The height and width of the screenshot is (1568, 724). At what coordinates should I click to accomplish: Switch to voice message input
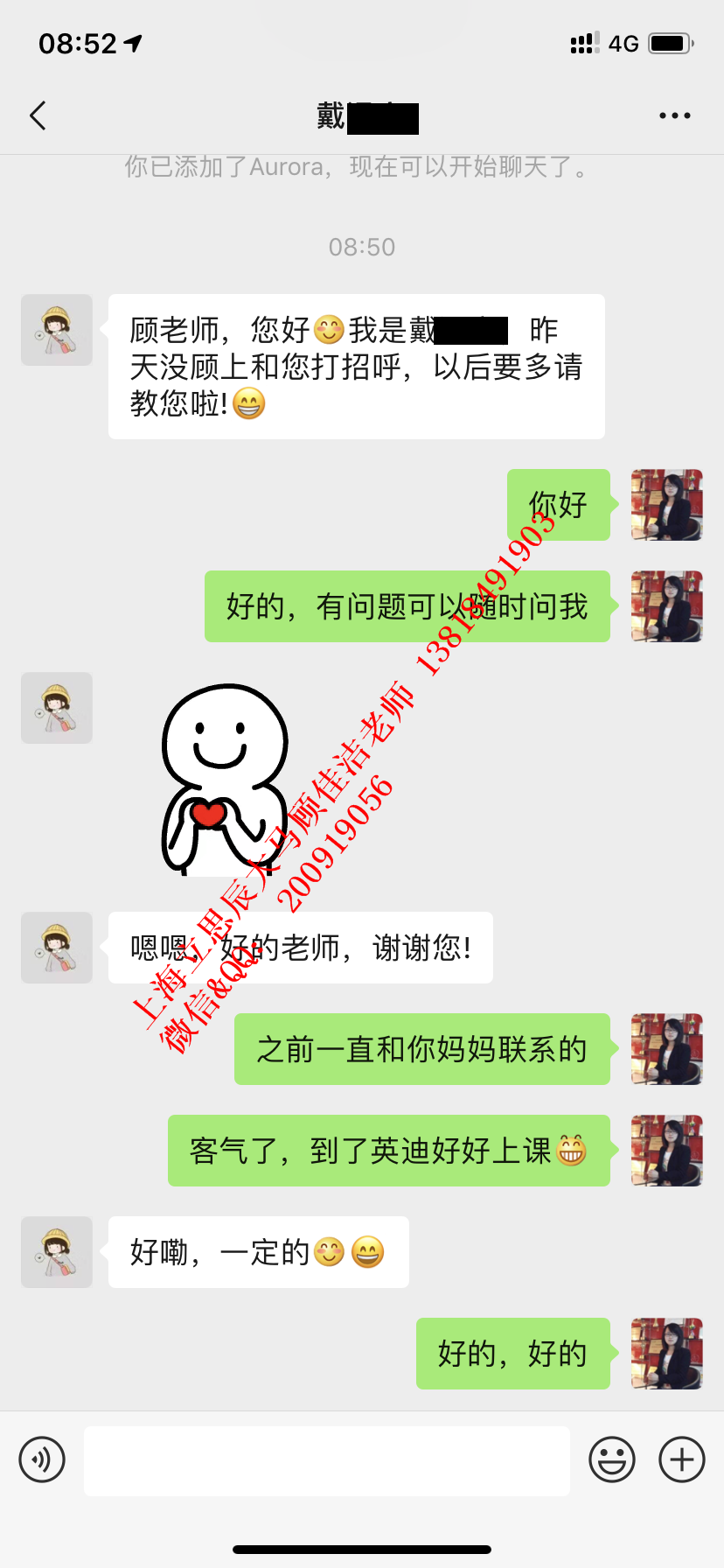(x=42, y=1459)
